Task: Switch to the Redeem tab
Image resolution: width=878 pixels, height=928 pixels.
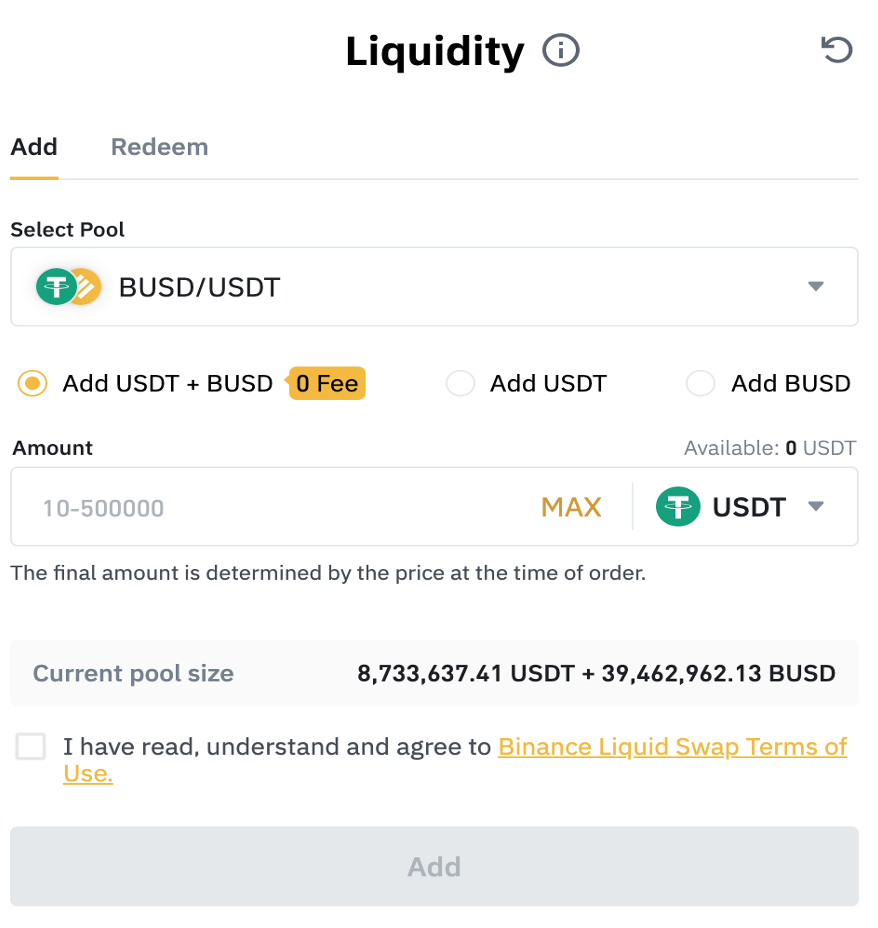Action: pyautogui.click(x=159, y=147)
